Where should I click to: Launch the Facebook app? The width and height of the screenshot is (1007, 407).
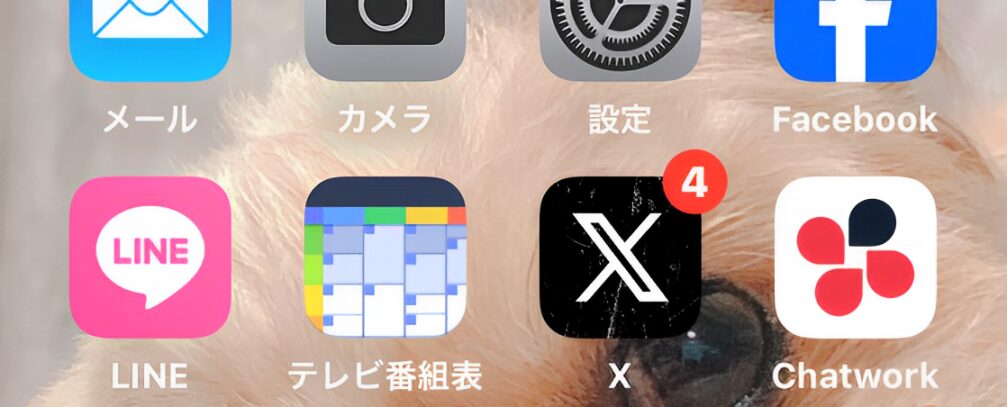point(855,40)
